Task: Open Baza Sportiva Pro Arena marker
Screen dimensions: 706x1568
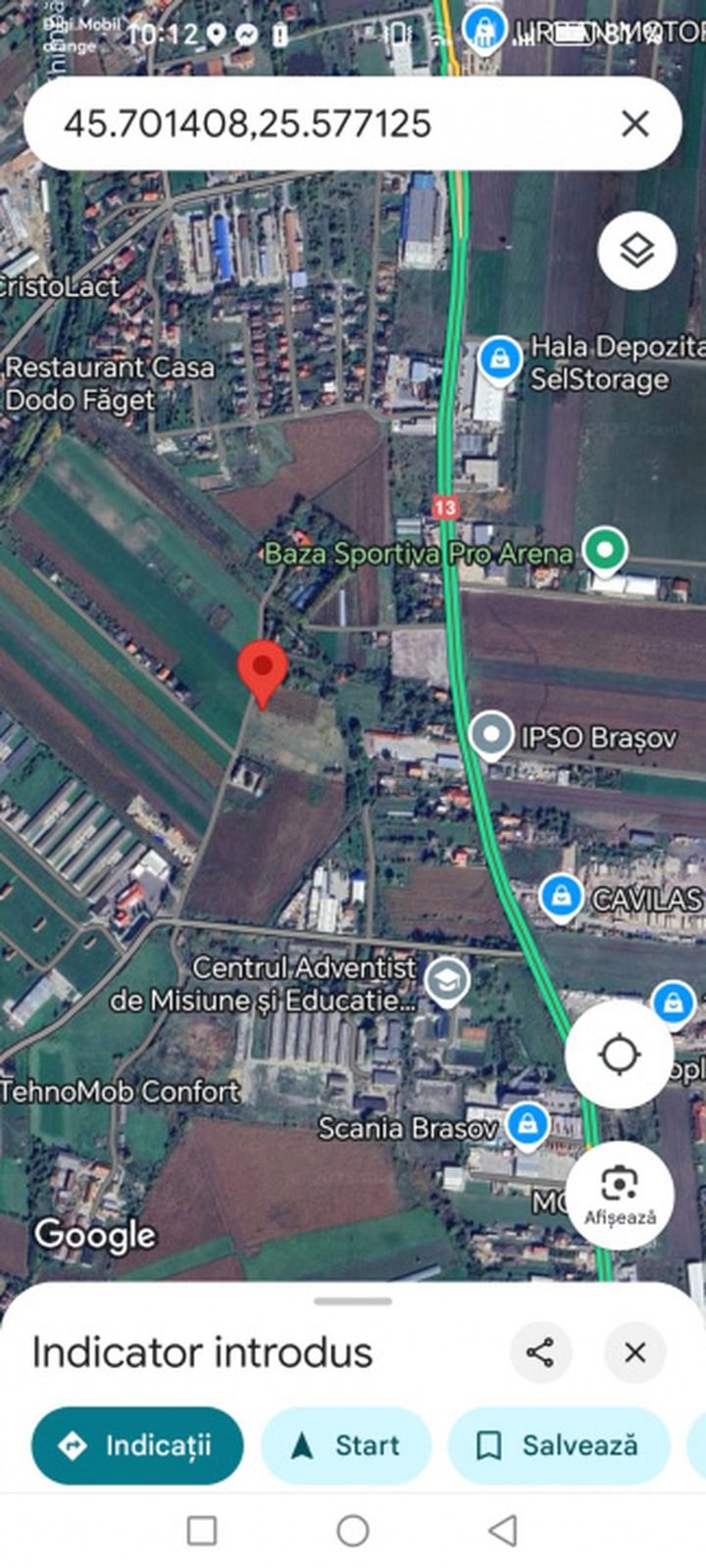Action: tap(605, 550)
